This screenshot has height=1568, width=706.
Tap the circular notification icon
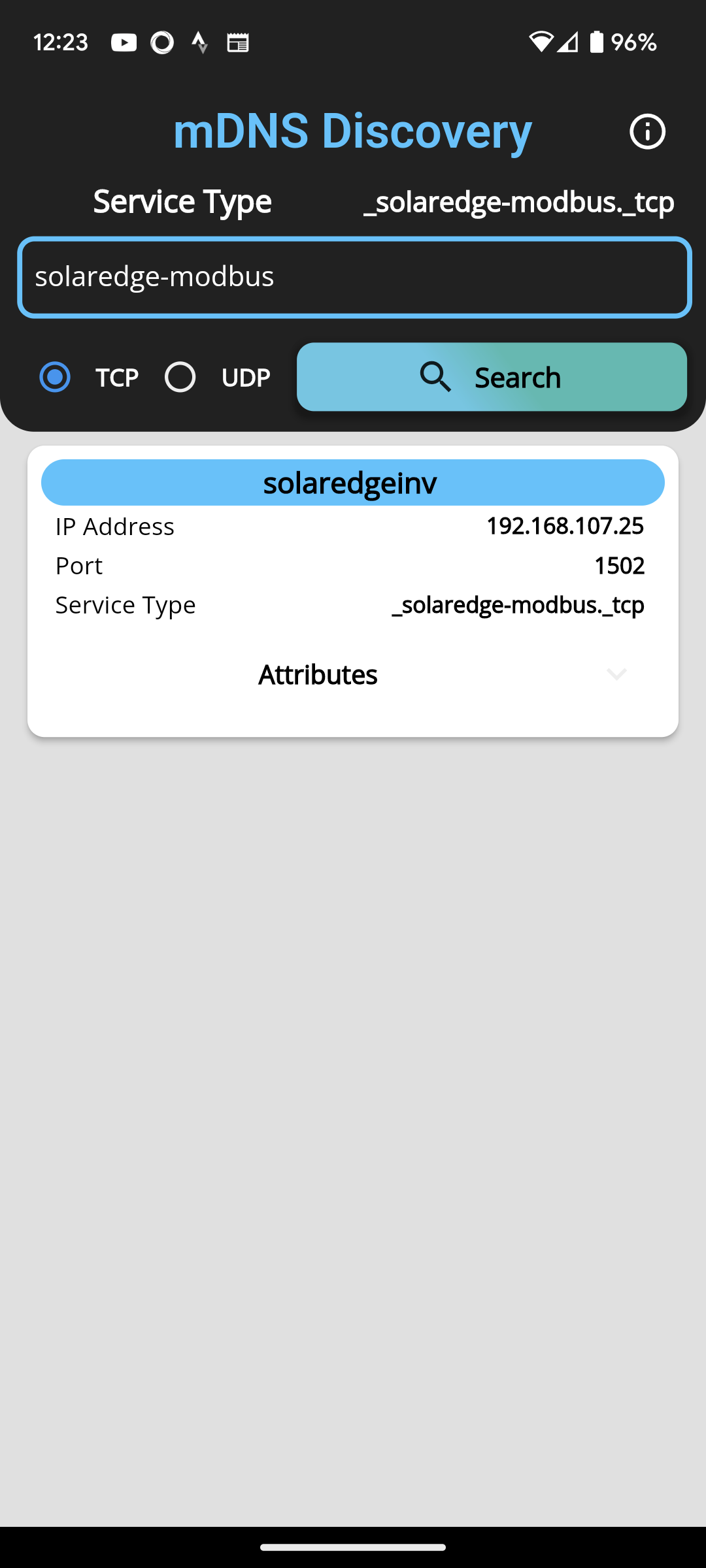pos(161,42)
